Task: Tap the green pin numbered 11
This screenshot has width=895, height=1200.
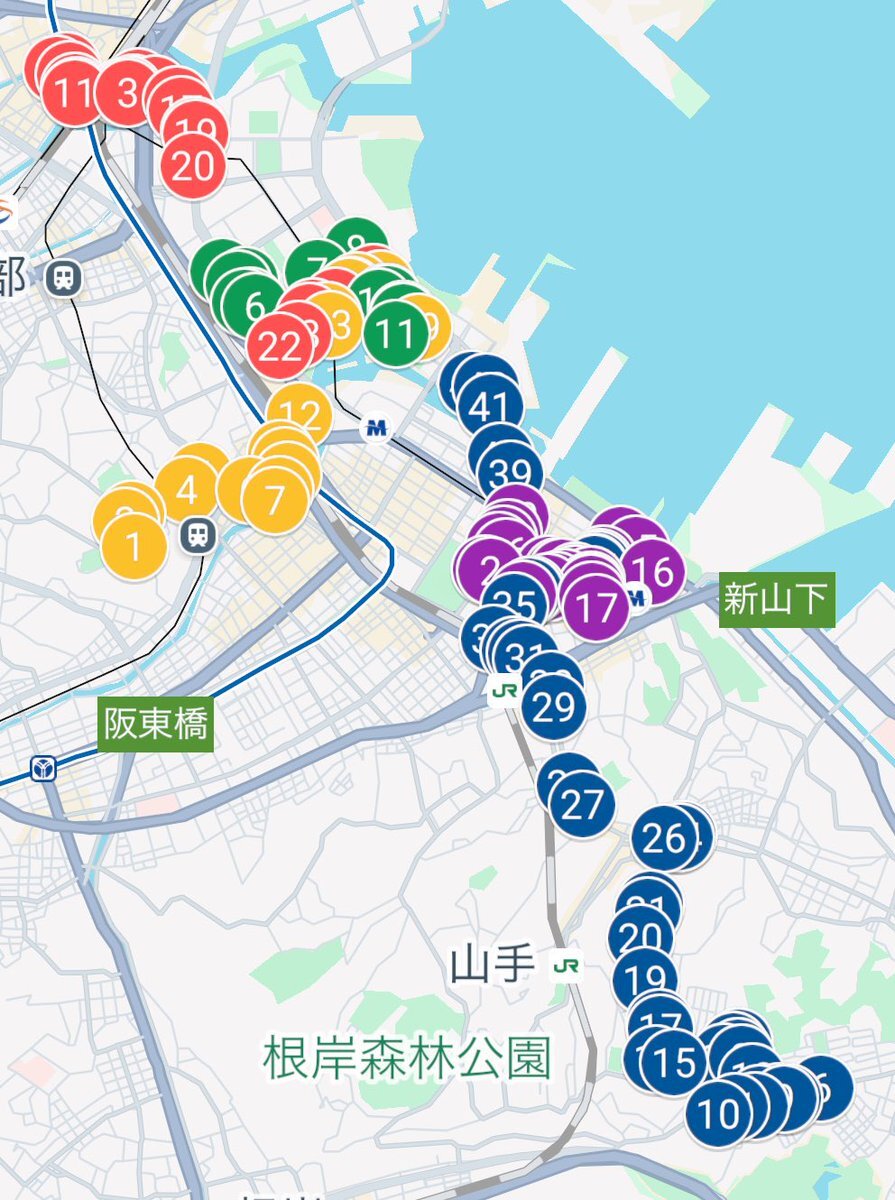Action: click(396, 333)
